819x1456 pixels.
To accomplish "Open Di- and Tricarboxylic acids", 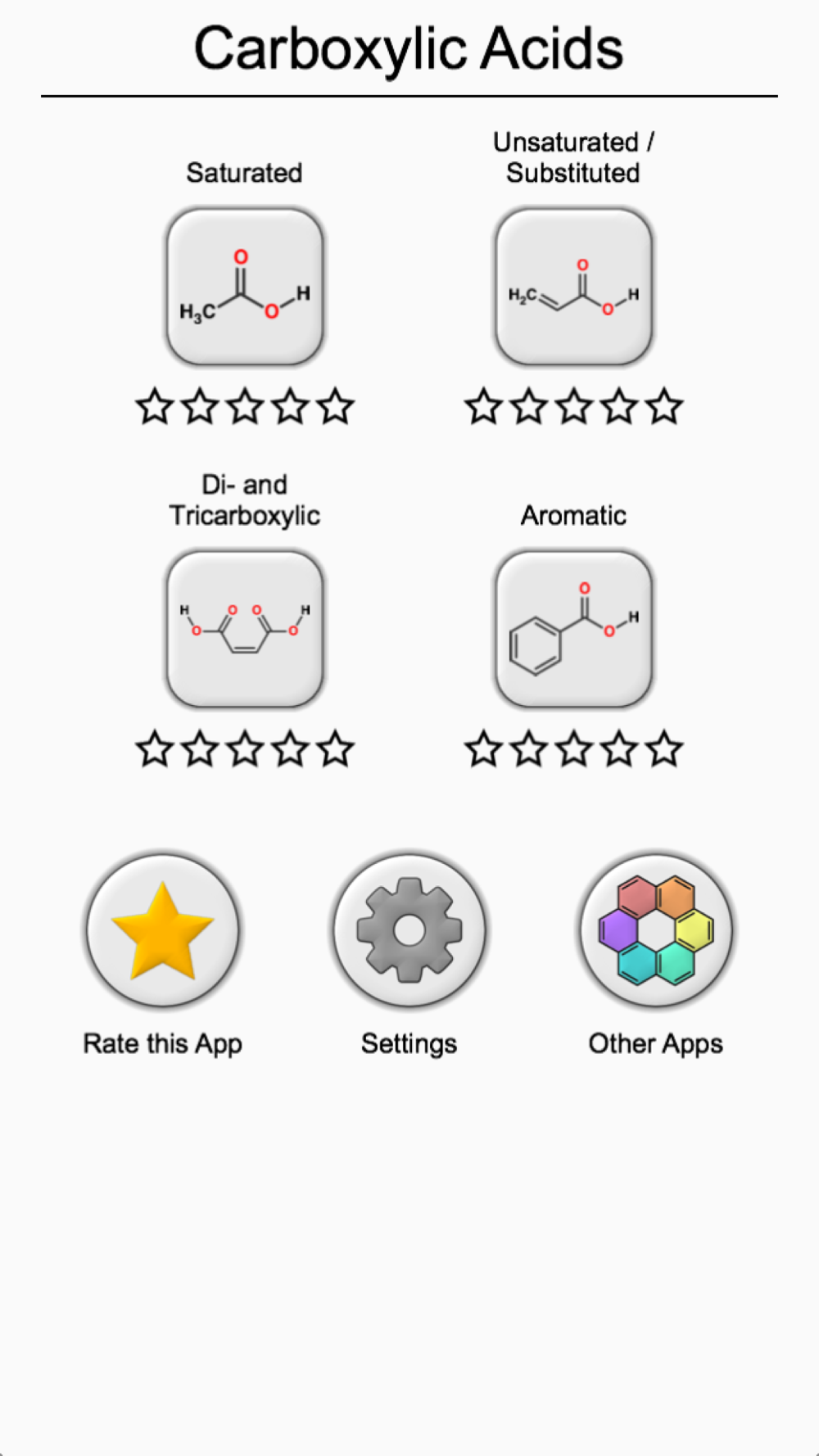I will click(x=245, y=629).
